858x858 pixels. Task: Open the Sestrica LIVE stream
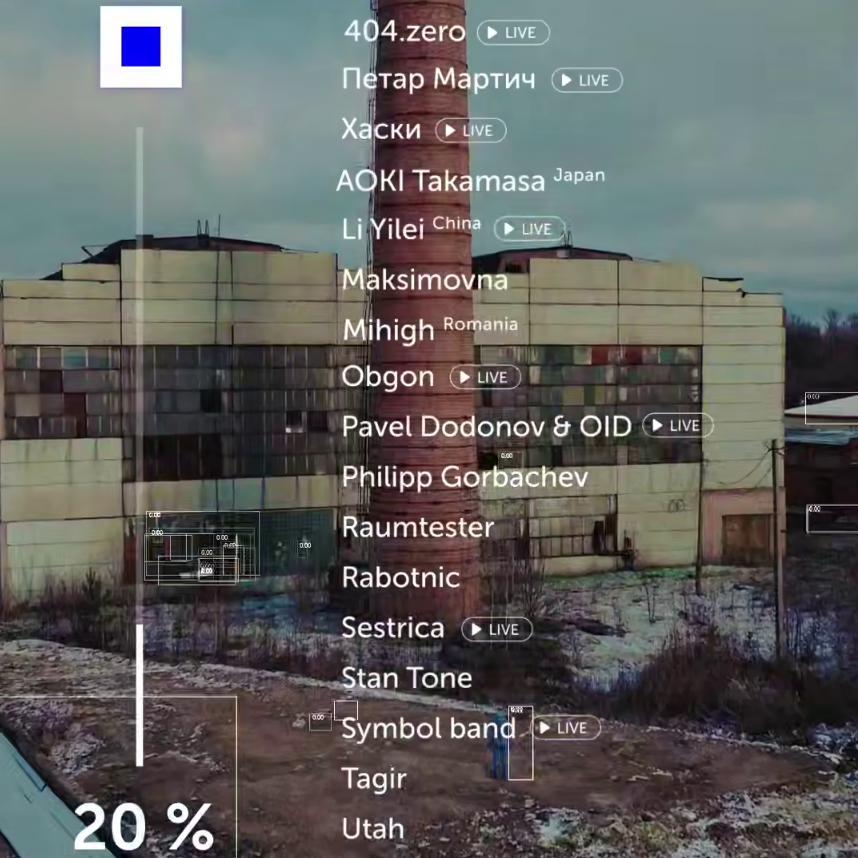[x=496, y=629]
